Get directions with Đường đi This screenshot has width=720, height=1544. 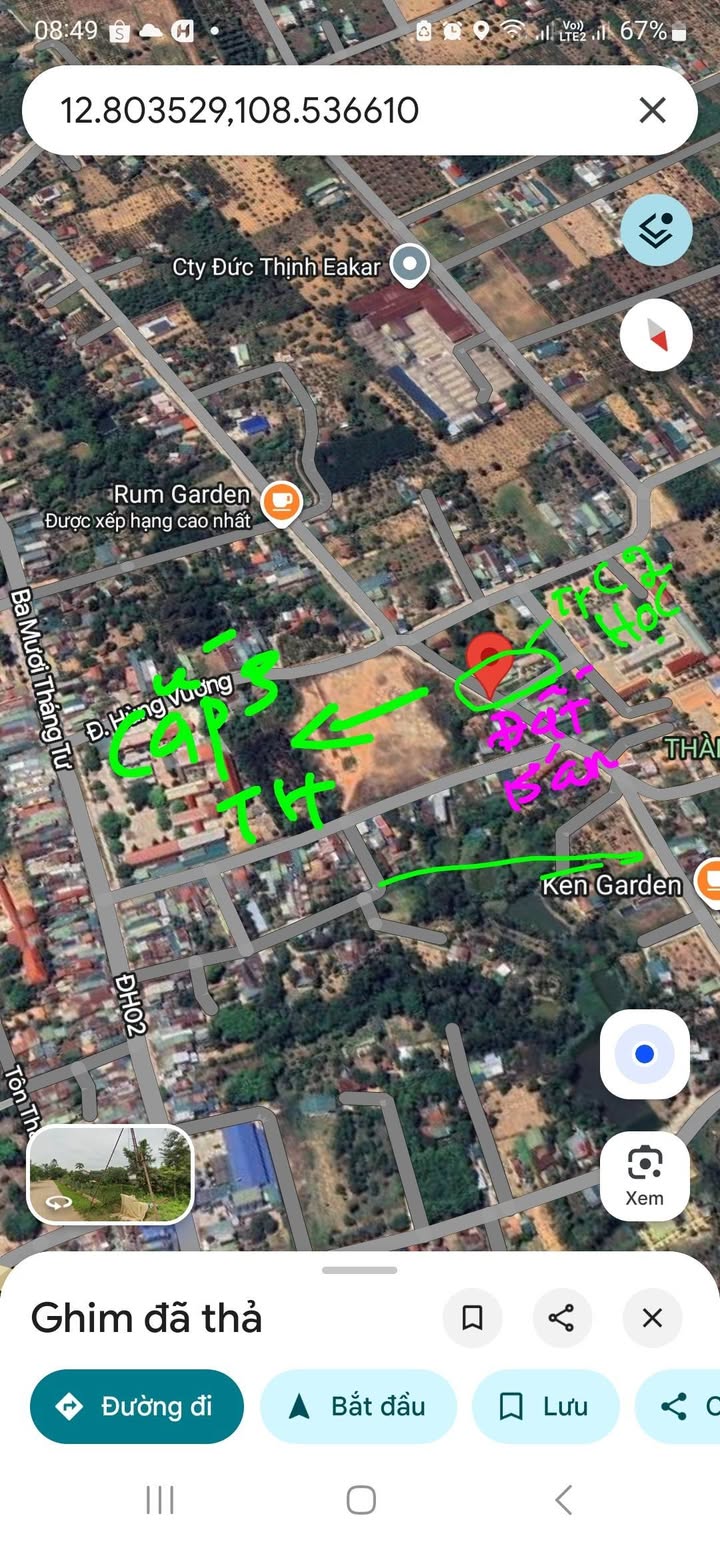tap(137, 1406)
